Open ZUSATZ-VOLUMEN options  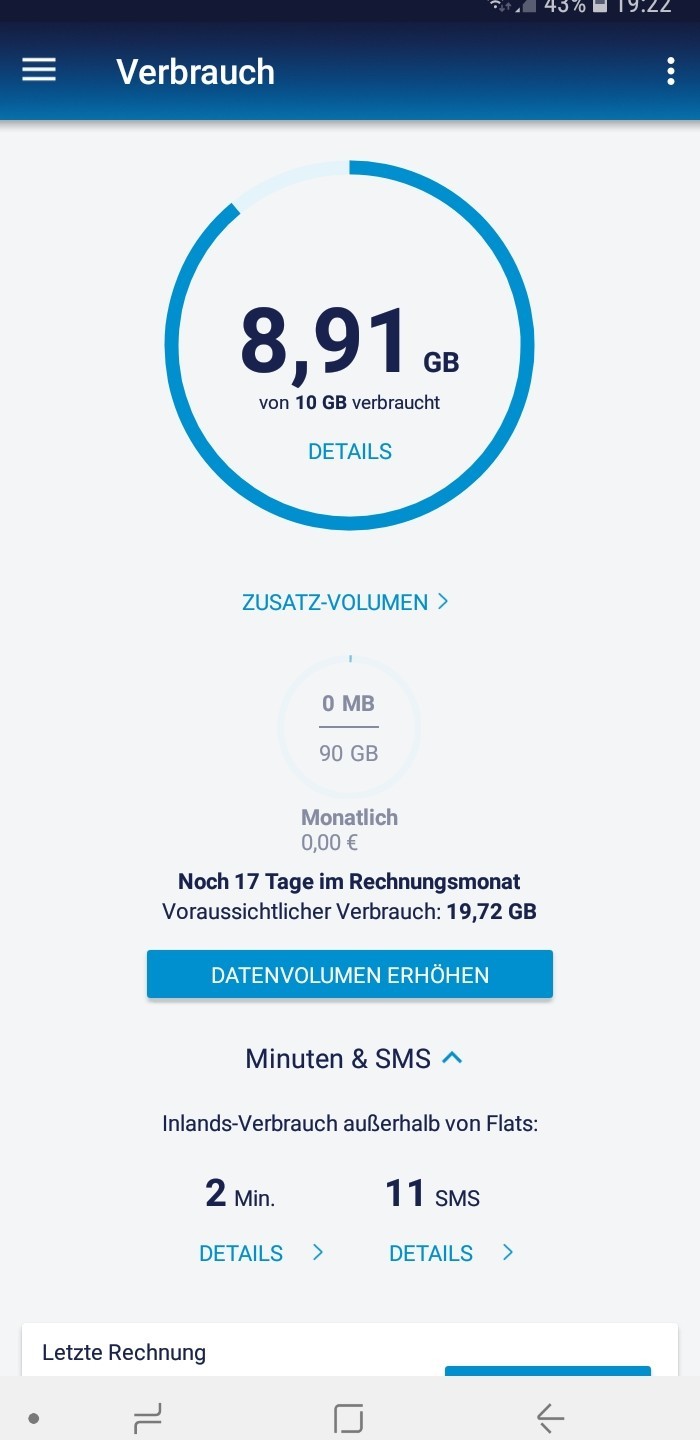345,602
